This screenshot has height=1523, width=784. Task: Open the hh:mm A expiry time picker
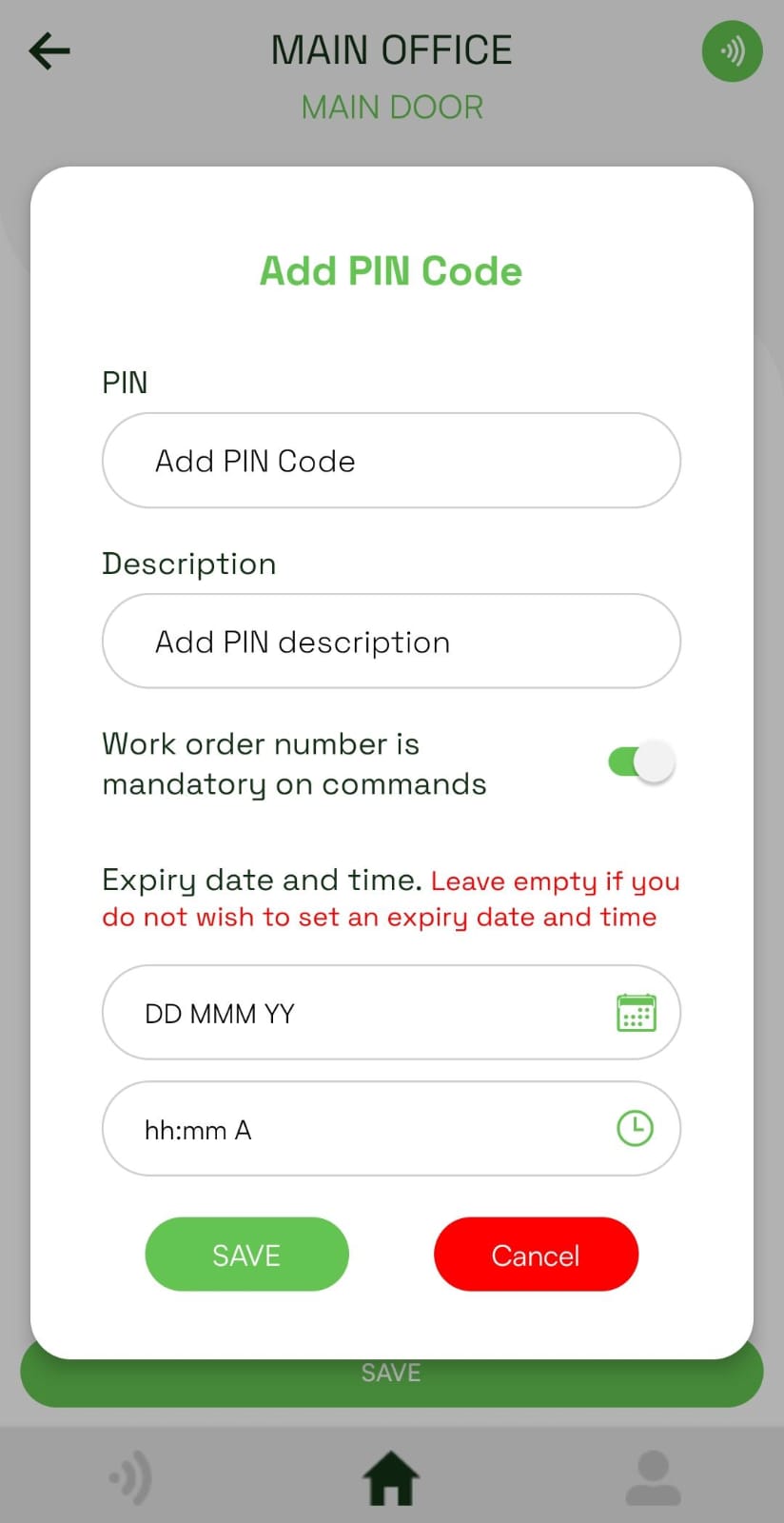(x=391, y=1129)
